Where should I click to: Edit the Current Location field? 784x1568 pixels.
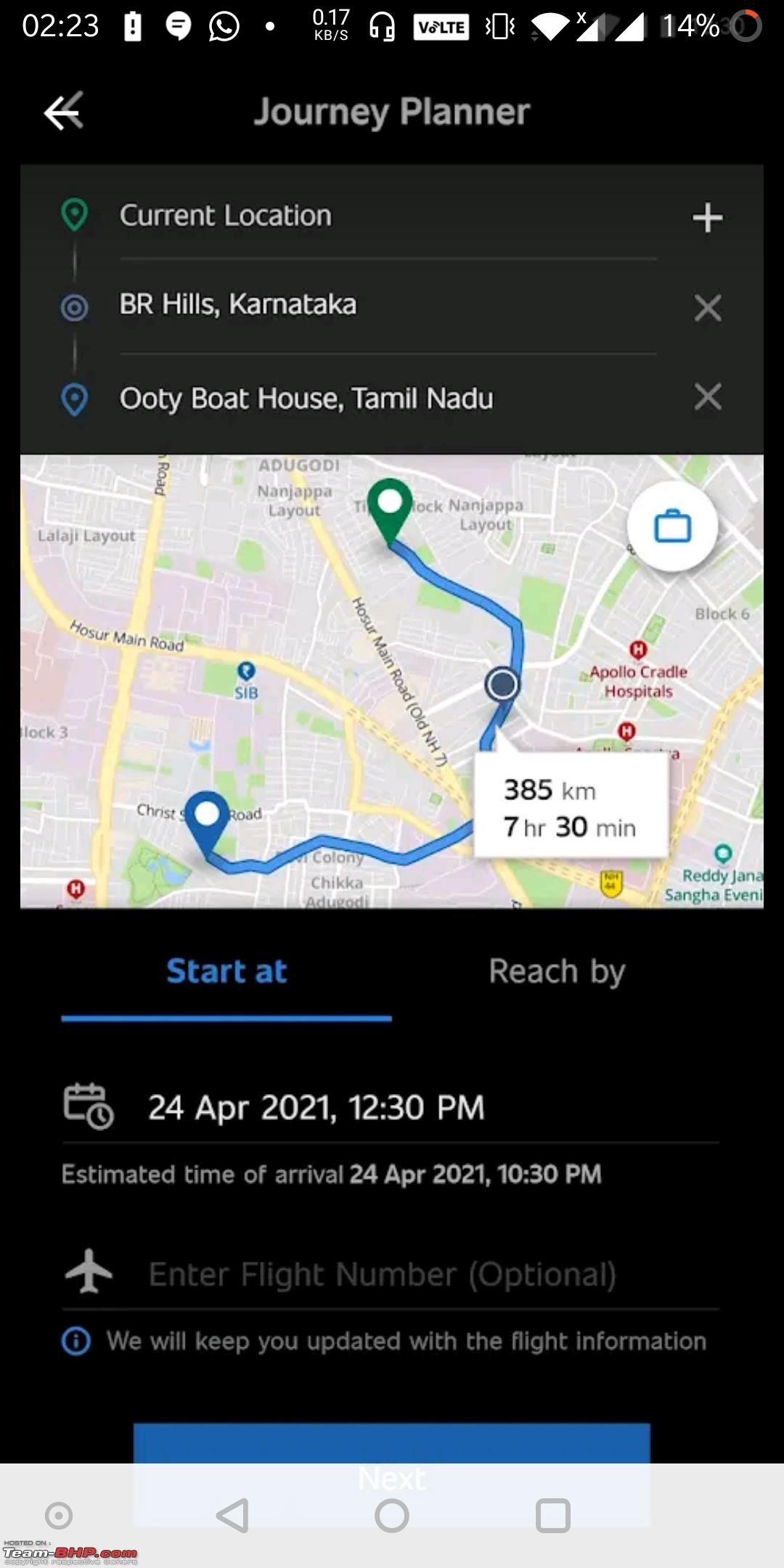pos(388,216)
